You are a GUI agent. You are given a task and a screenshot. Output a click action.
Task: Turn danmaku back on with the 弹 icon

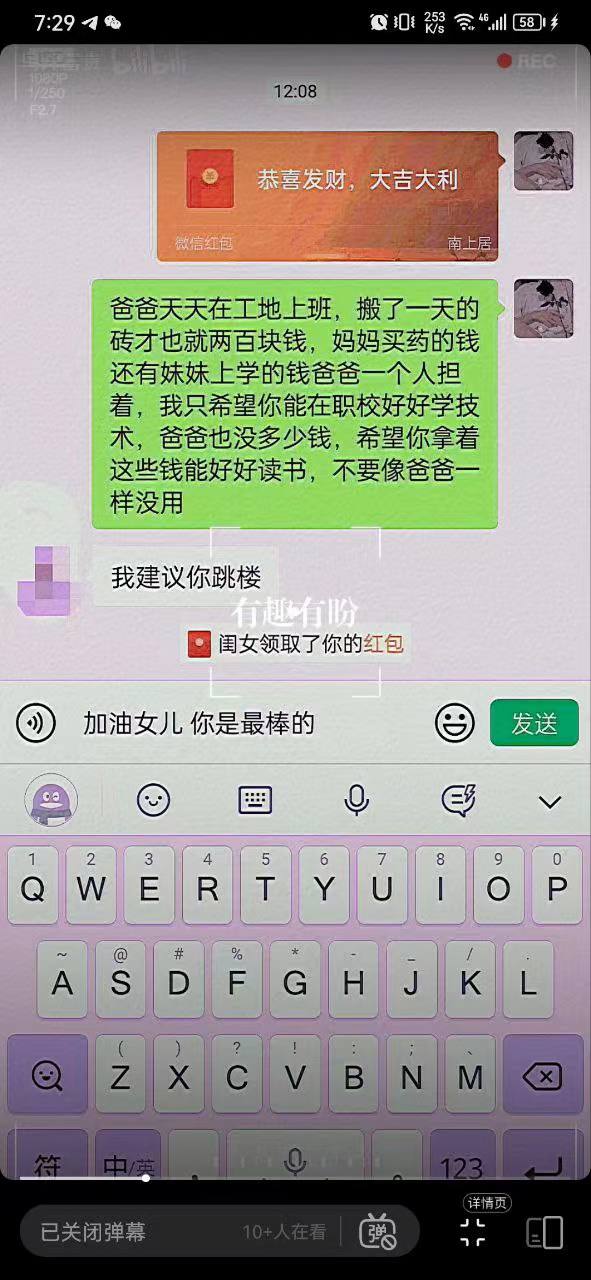point(379,1232)
